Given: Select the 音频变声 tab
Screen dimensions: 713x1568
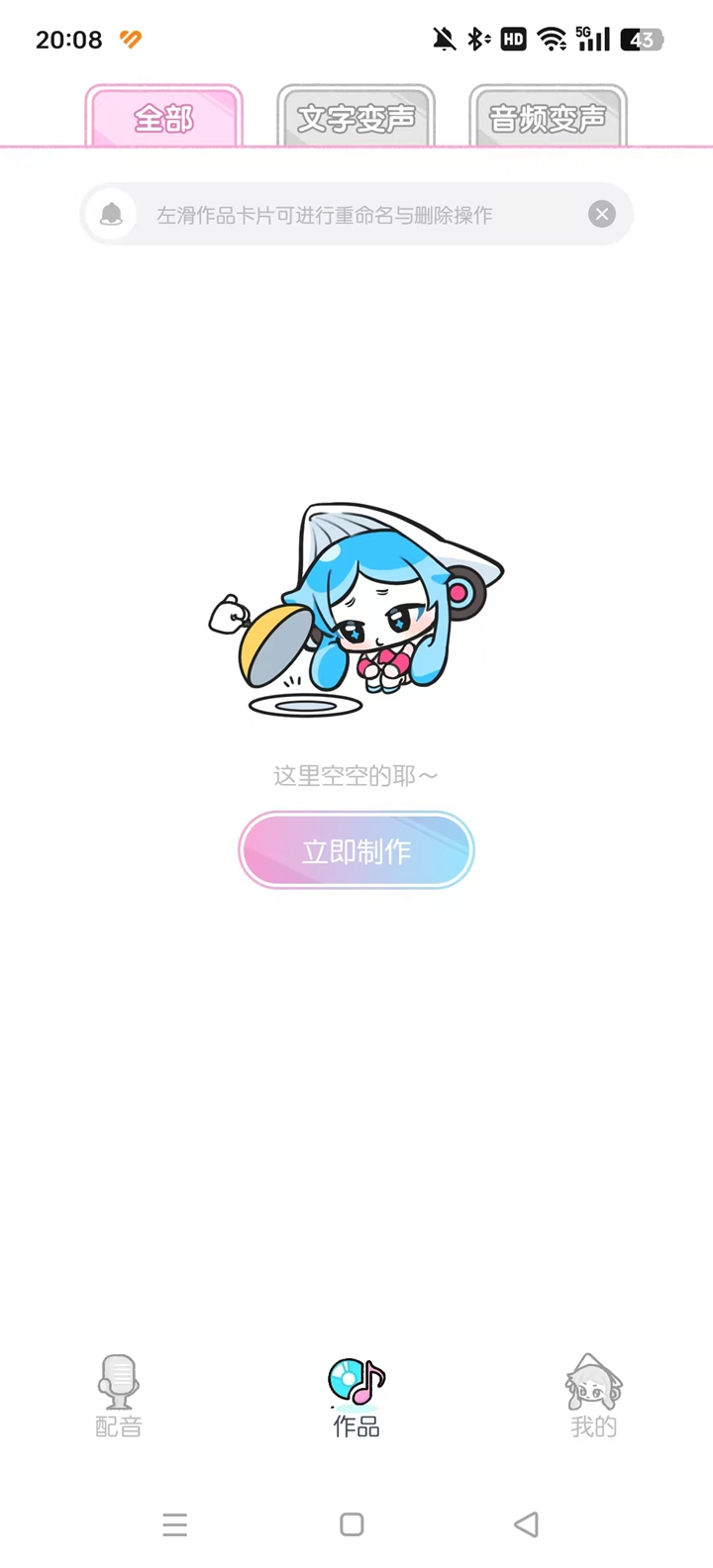Looking at the screenshot, I should [x=548, y=118].
